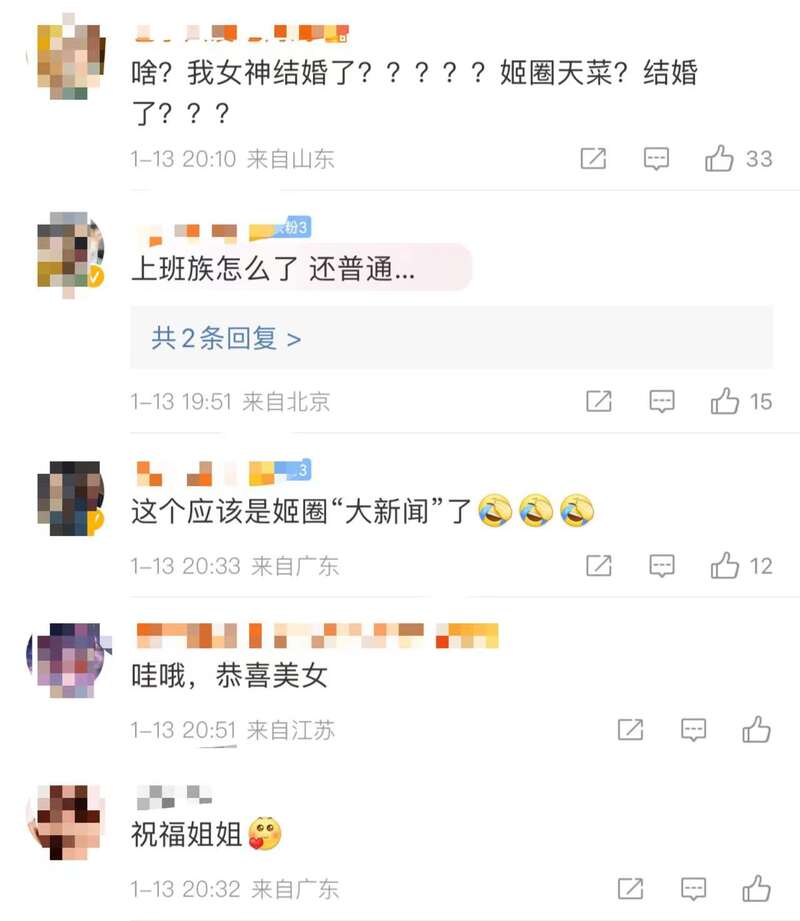Reply to the 姬圈大新闻 comment
The height and width of the screenshot is (921, 800).
pyautogui.click(x=661, y=565)
